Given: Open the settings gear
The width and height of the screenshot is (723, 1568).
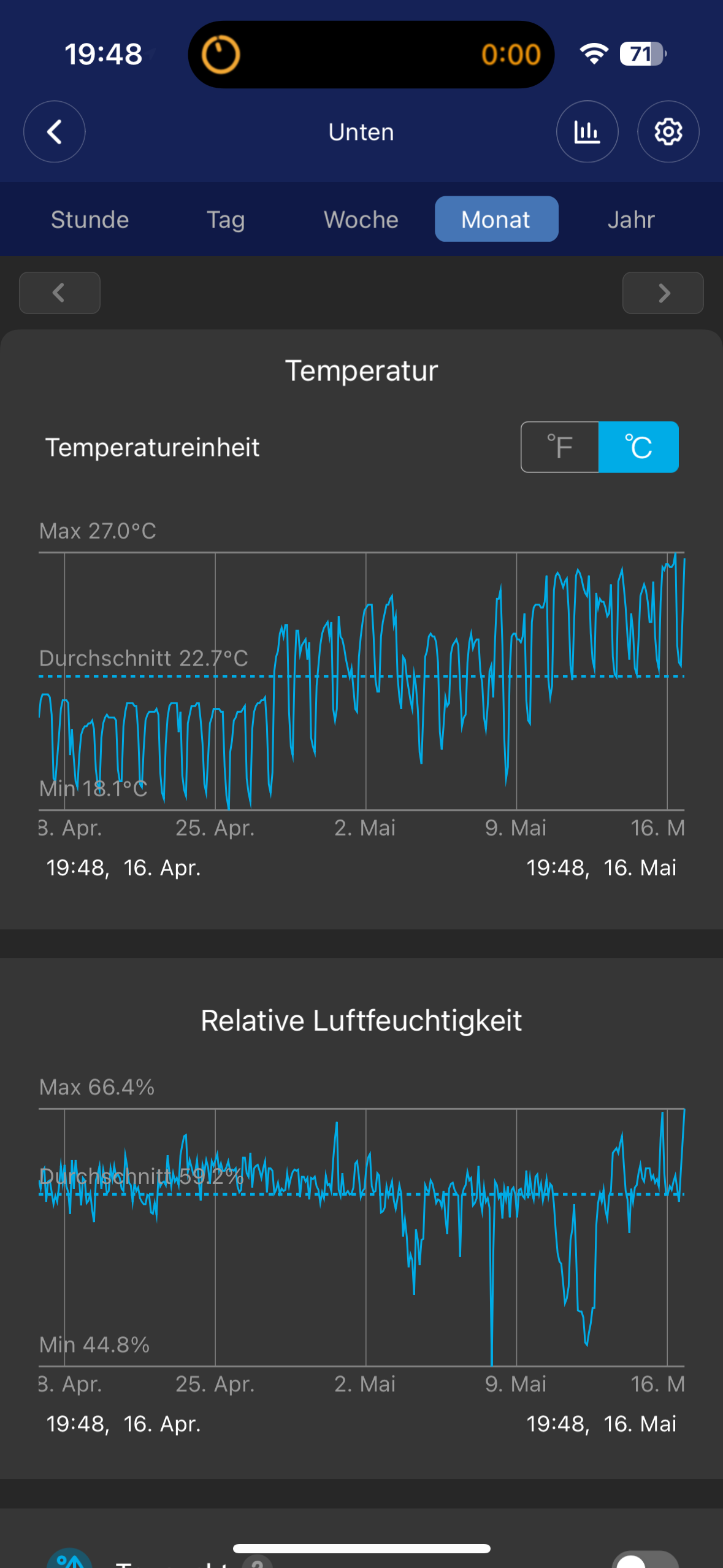Looking at the screenshot, I should 668,131.
